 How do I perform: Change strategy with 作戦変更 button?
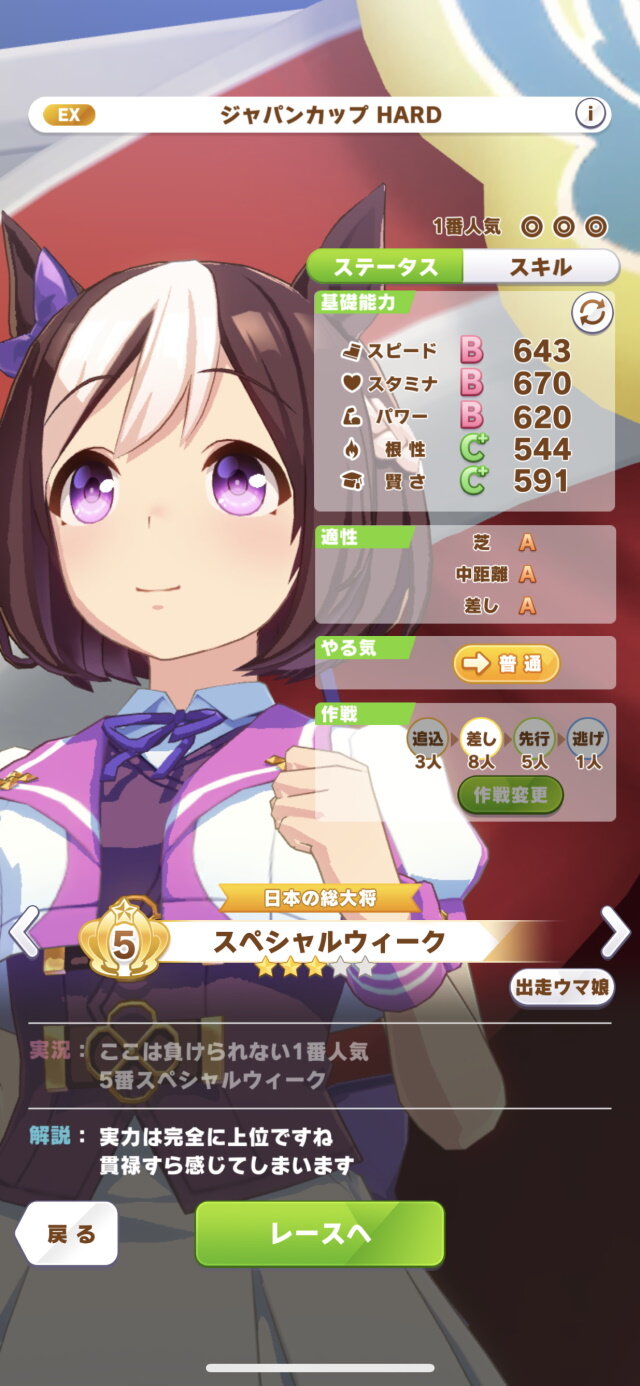coord(511,795)
